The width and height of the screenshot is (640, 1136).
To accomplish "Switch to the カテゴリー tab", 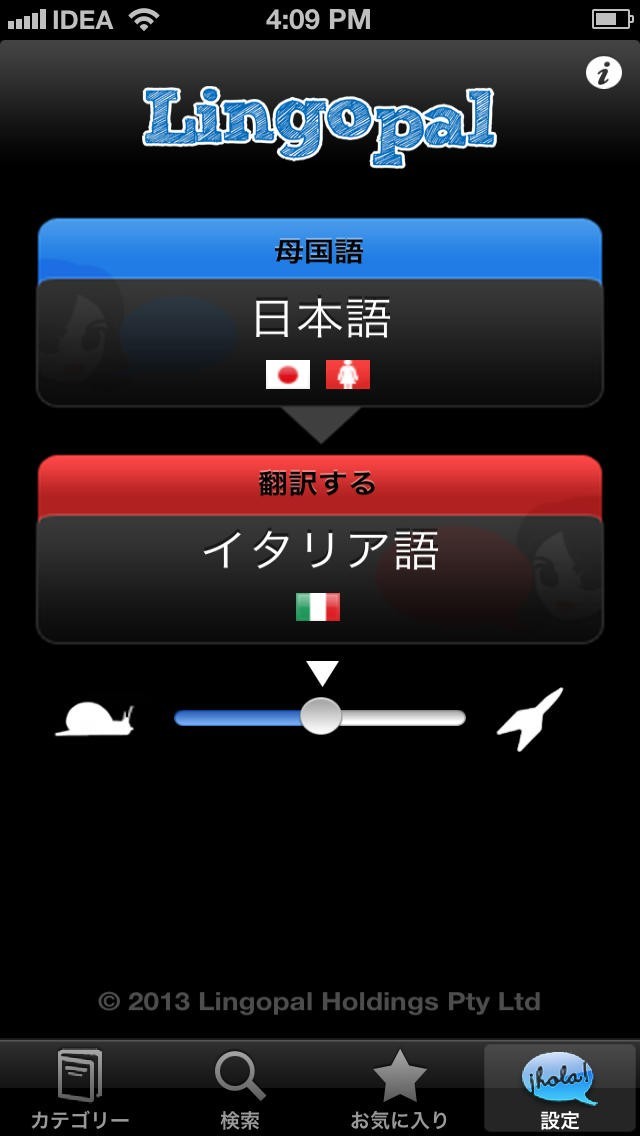I will click(80, 1088).
